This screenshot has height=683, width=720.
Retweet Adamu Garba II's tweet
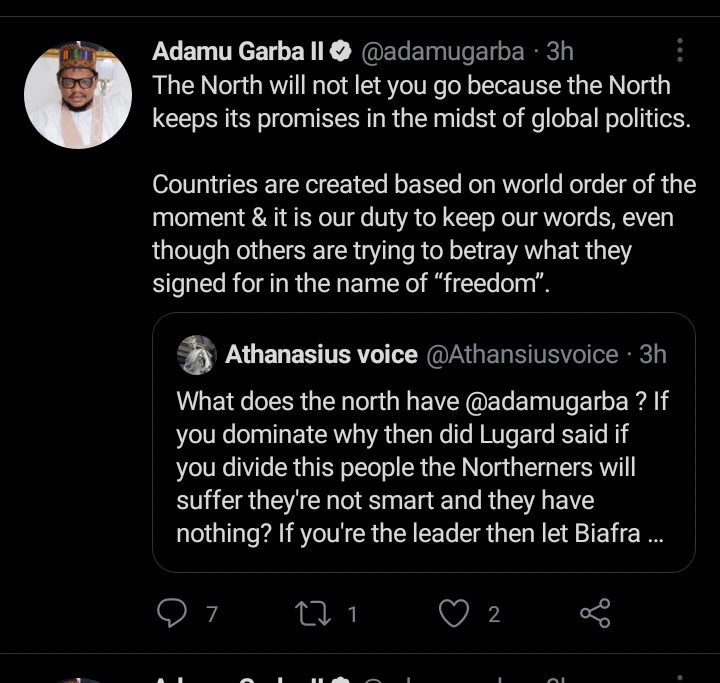tap(315, 614)
